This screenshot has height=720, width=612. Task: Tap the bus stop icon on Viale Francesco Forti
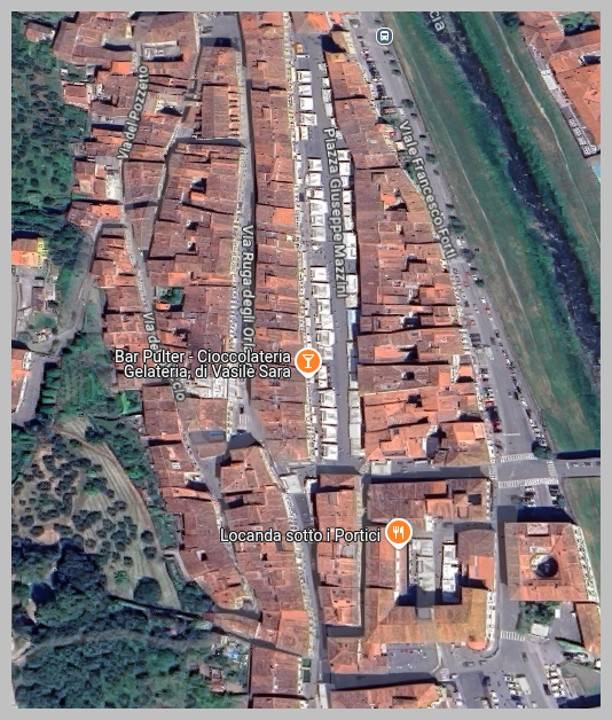[x=383, y=36]
